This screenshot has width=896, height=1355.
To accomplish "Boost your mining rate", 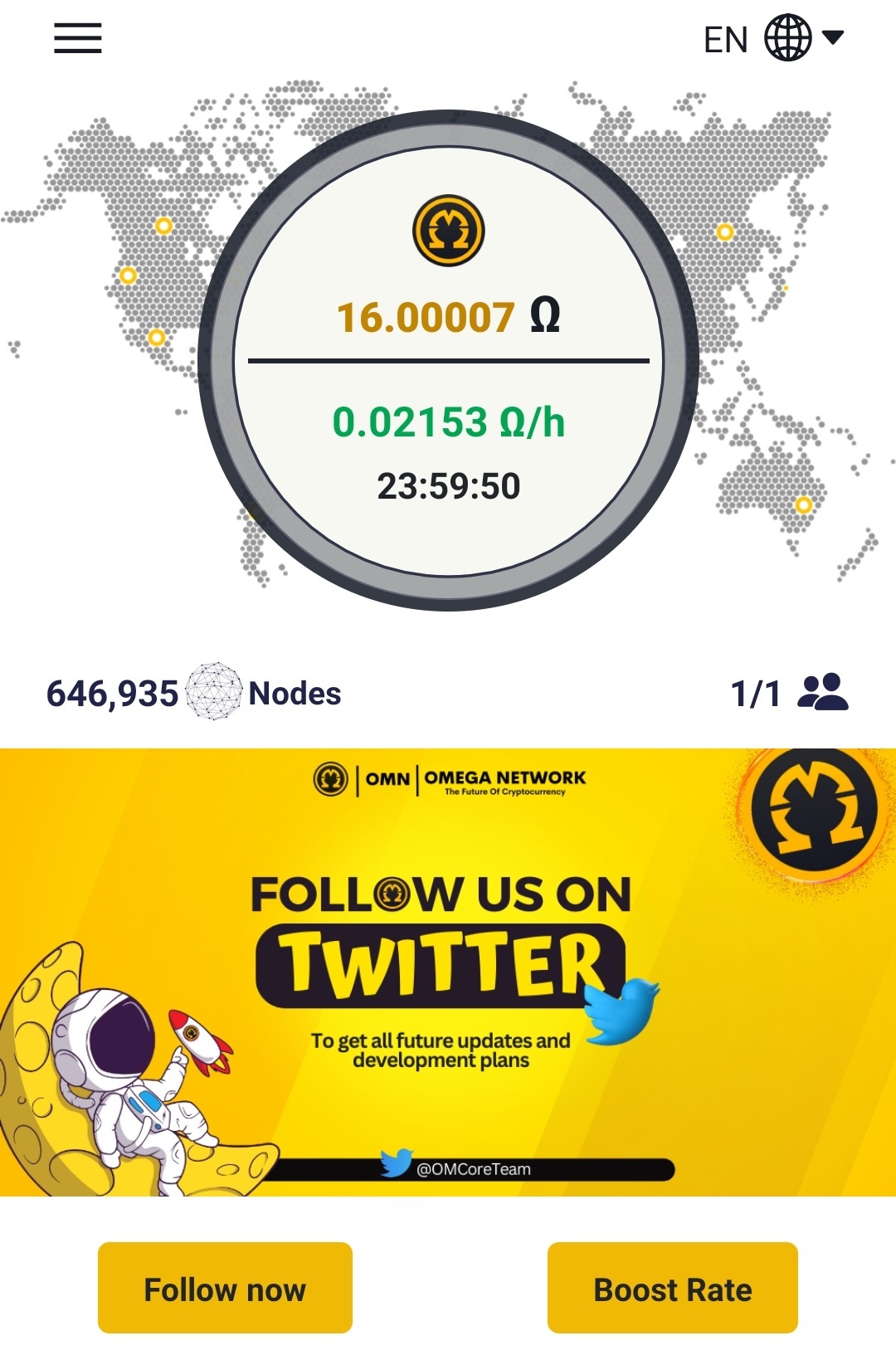I will 672,1287.
